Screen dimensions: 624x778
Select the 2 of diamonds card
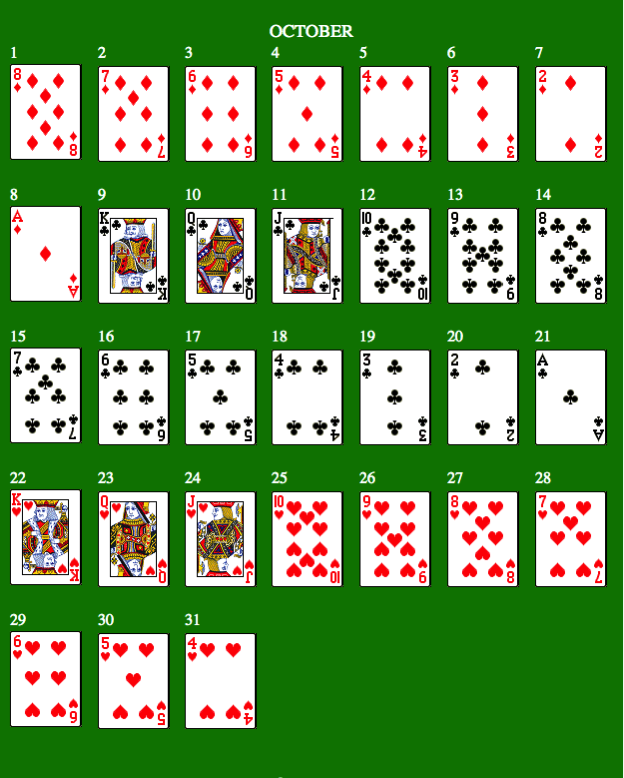pos(570,113)
